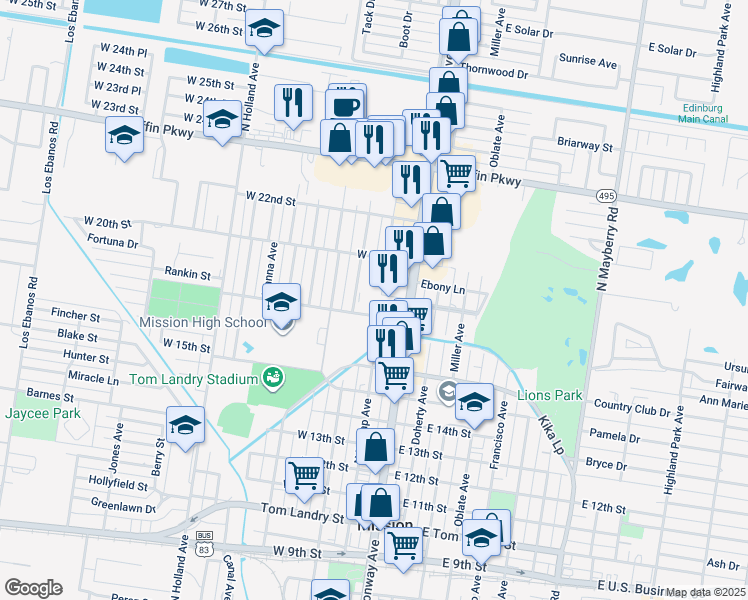Open the coffee cup cafe marker

coord(345,106)
